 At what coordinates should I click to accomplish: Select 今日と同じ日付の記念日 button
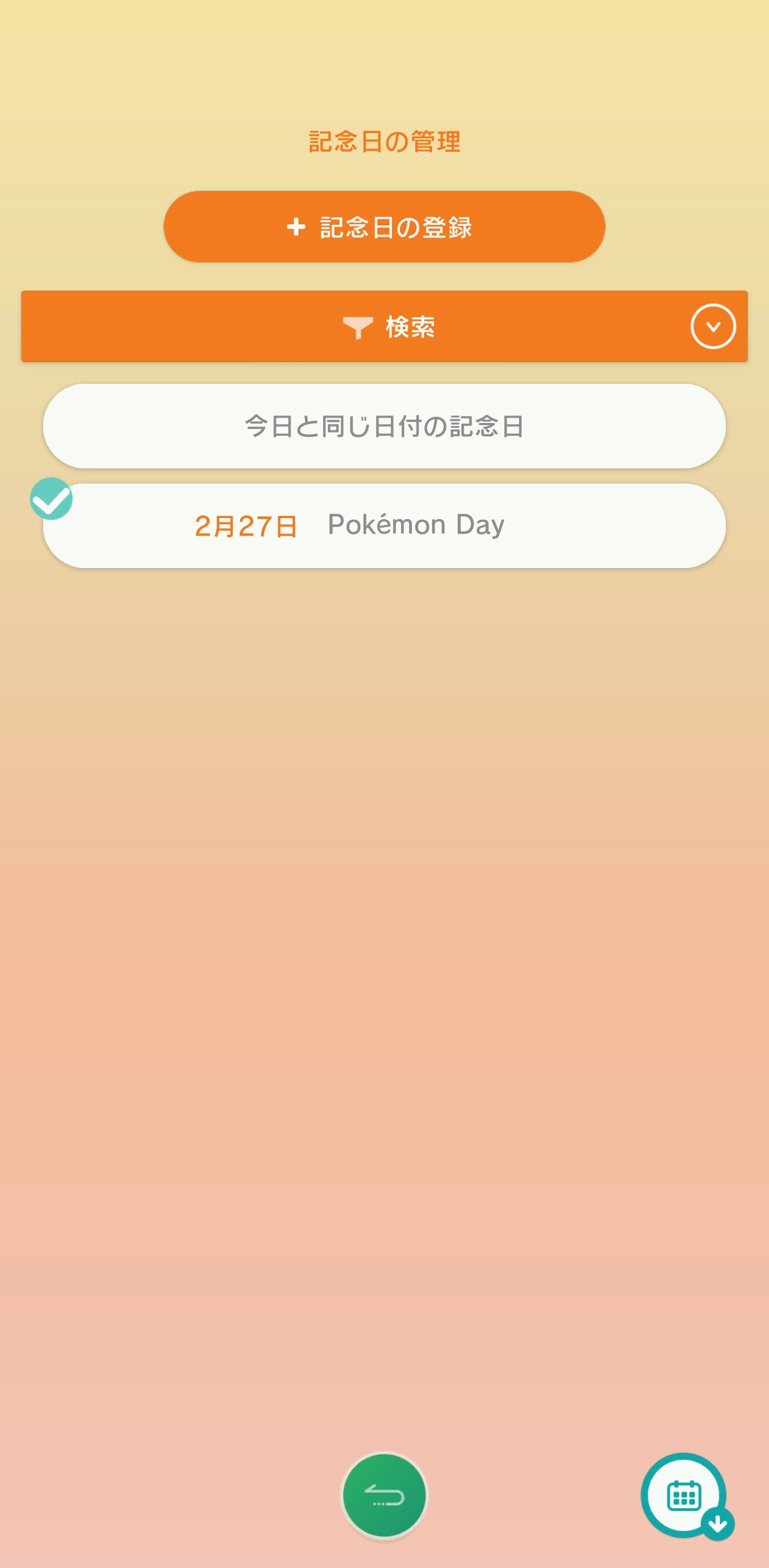coord(384,426)
